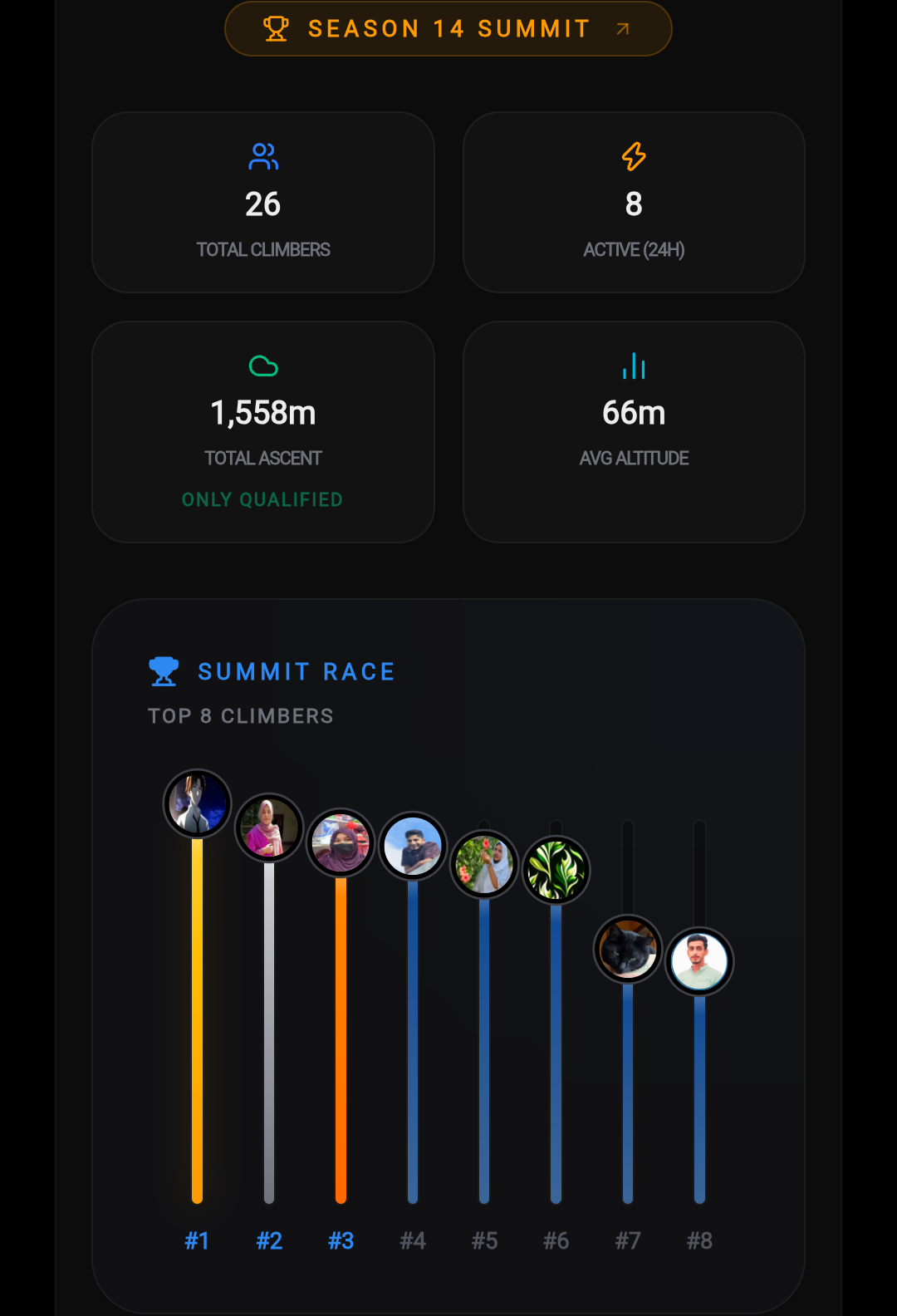Open the Season 14 Summit button

pos(448,29)
